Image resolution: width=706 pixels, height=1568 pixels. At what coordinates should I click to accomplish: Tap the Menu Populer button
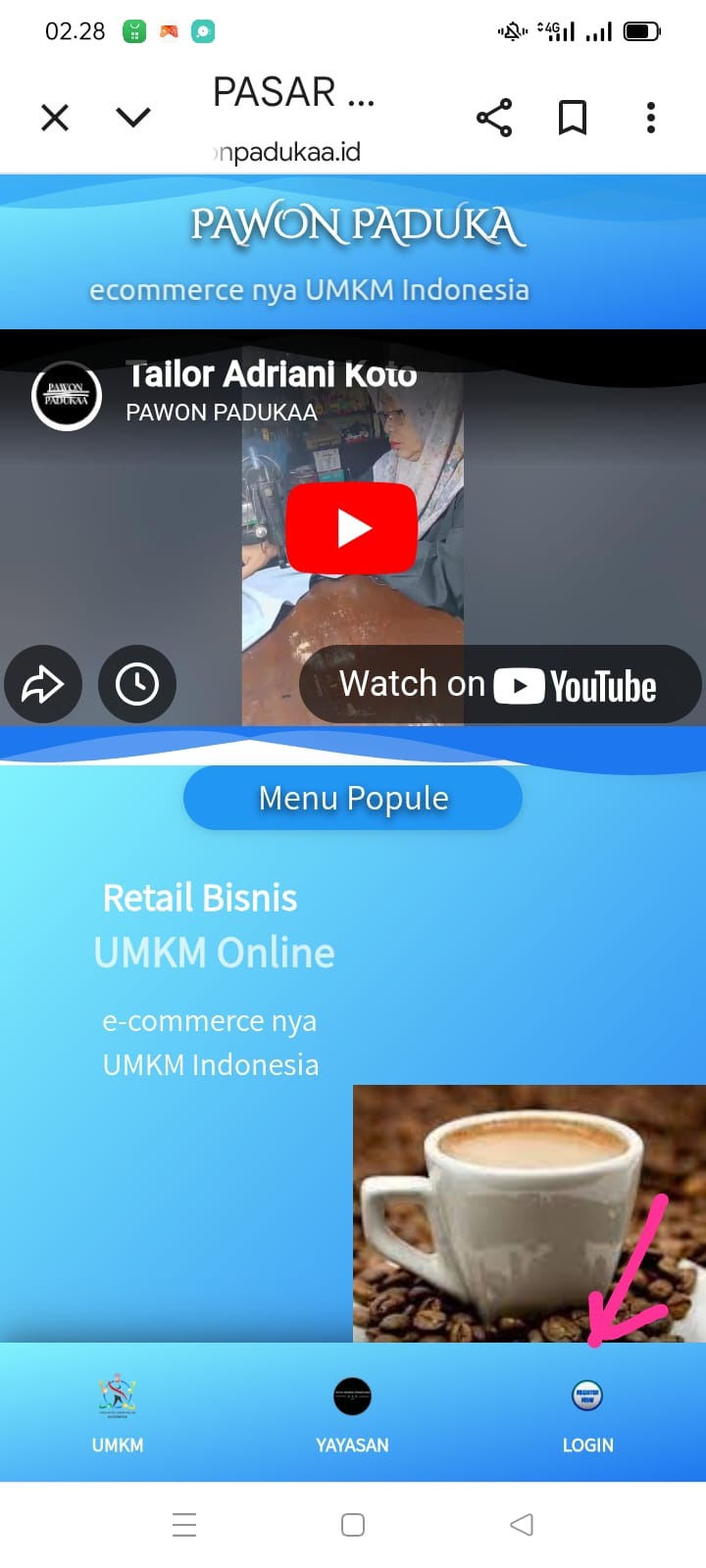[x=353, y=798]
